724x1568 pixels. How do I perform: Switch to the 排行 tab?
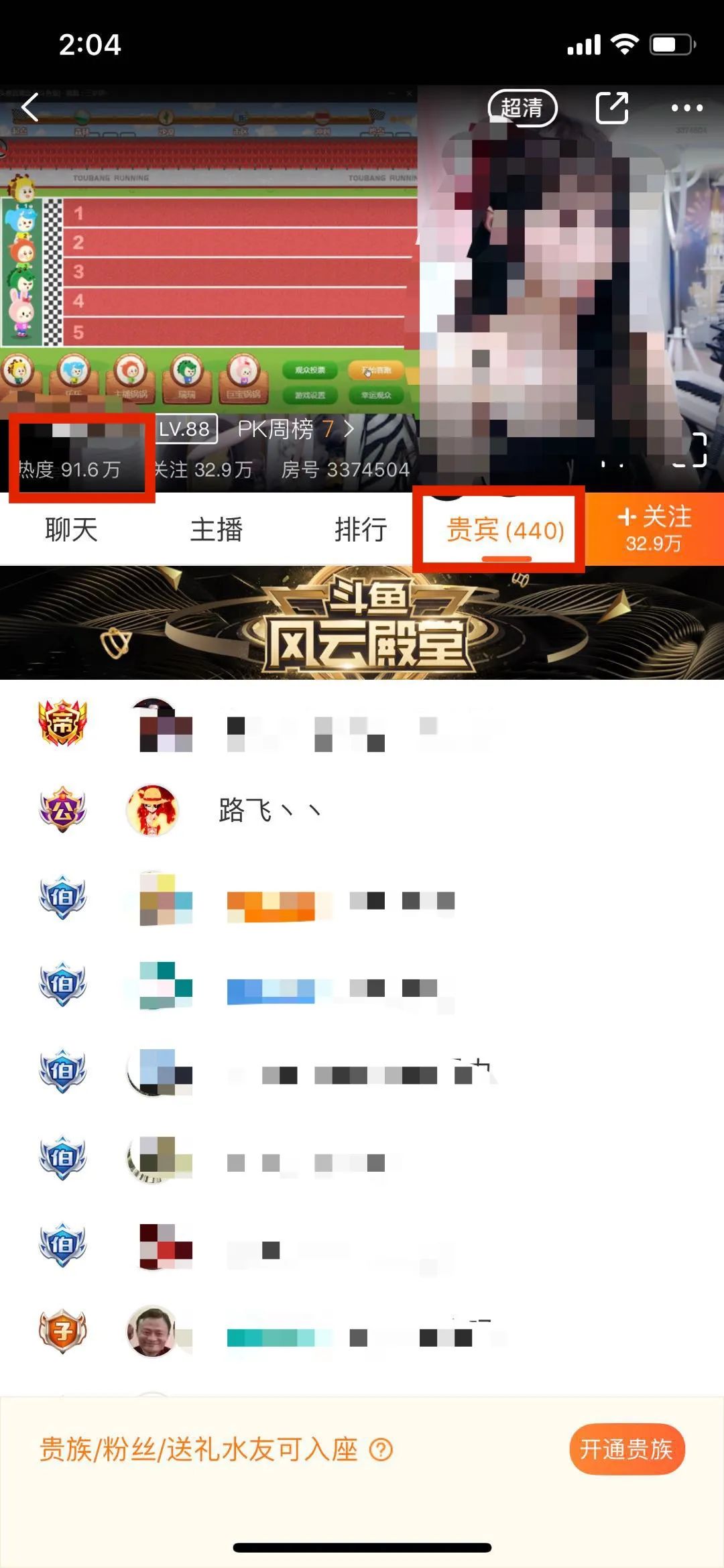pyautogui.click(x=361, y=530)
